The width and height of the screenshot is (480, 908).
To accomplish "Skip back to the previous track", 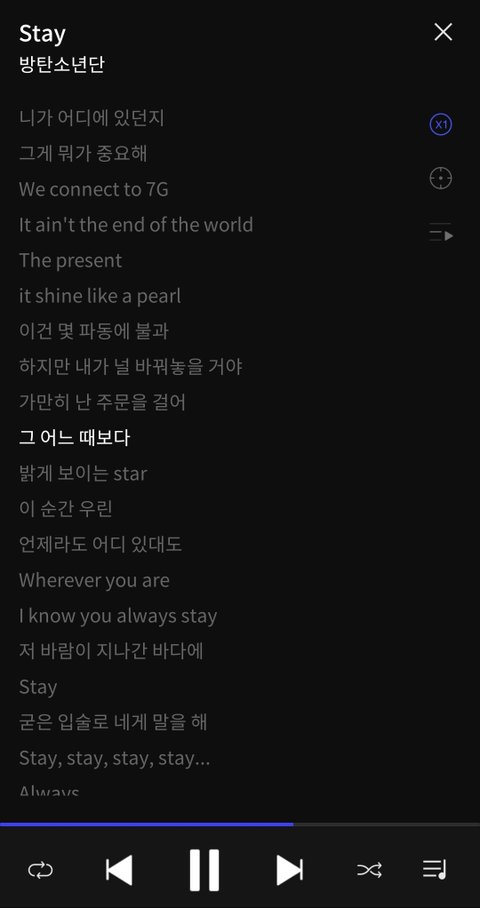I will tap(119, 870).
